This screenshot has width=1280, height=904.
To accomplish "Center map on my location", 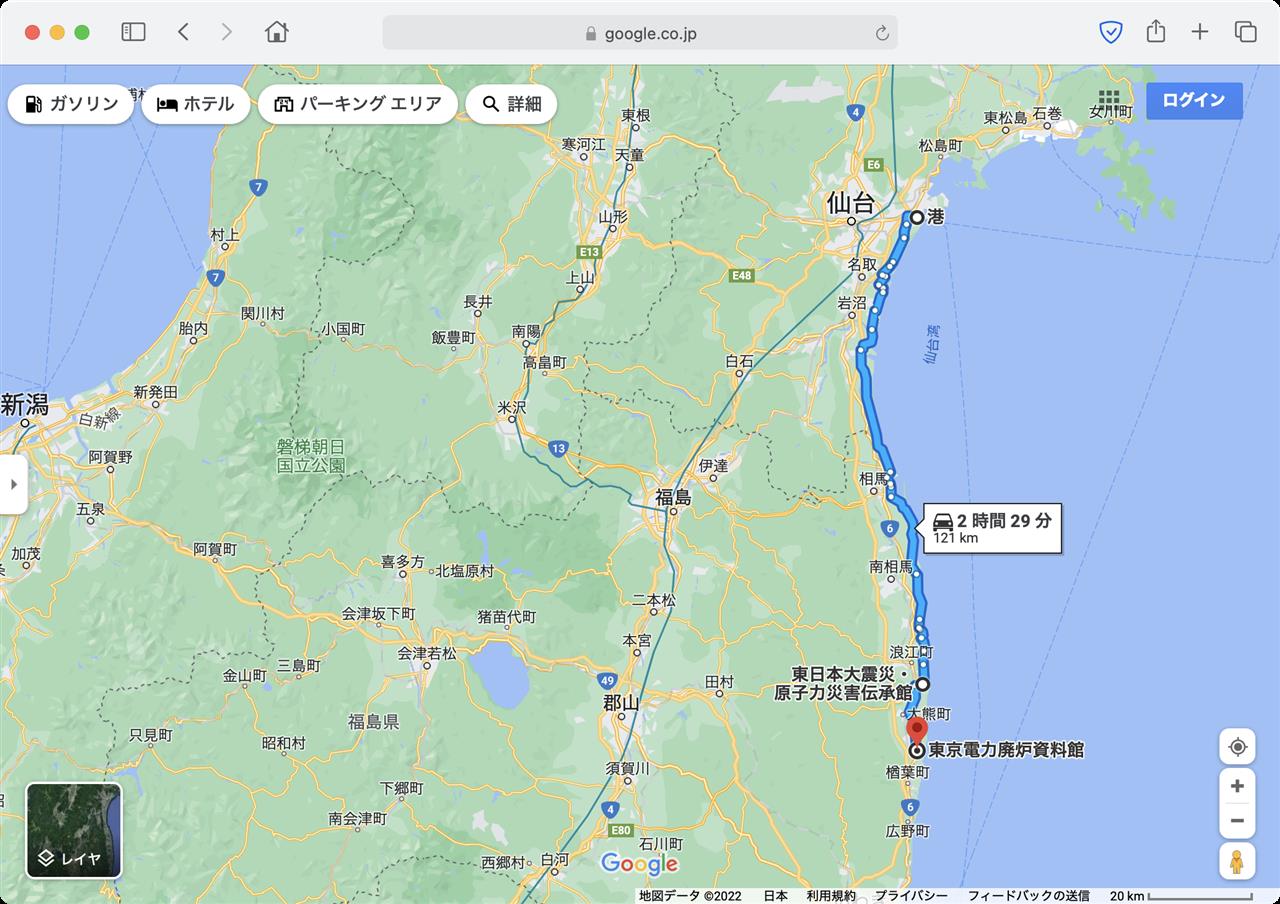I will coord(1237,747).
